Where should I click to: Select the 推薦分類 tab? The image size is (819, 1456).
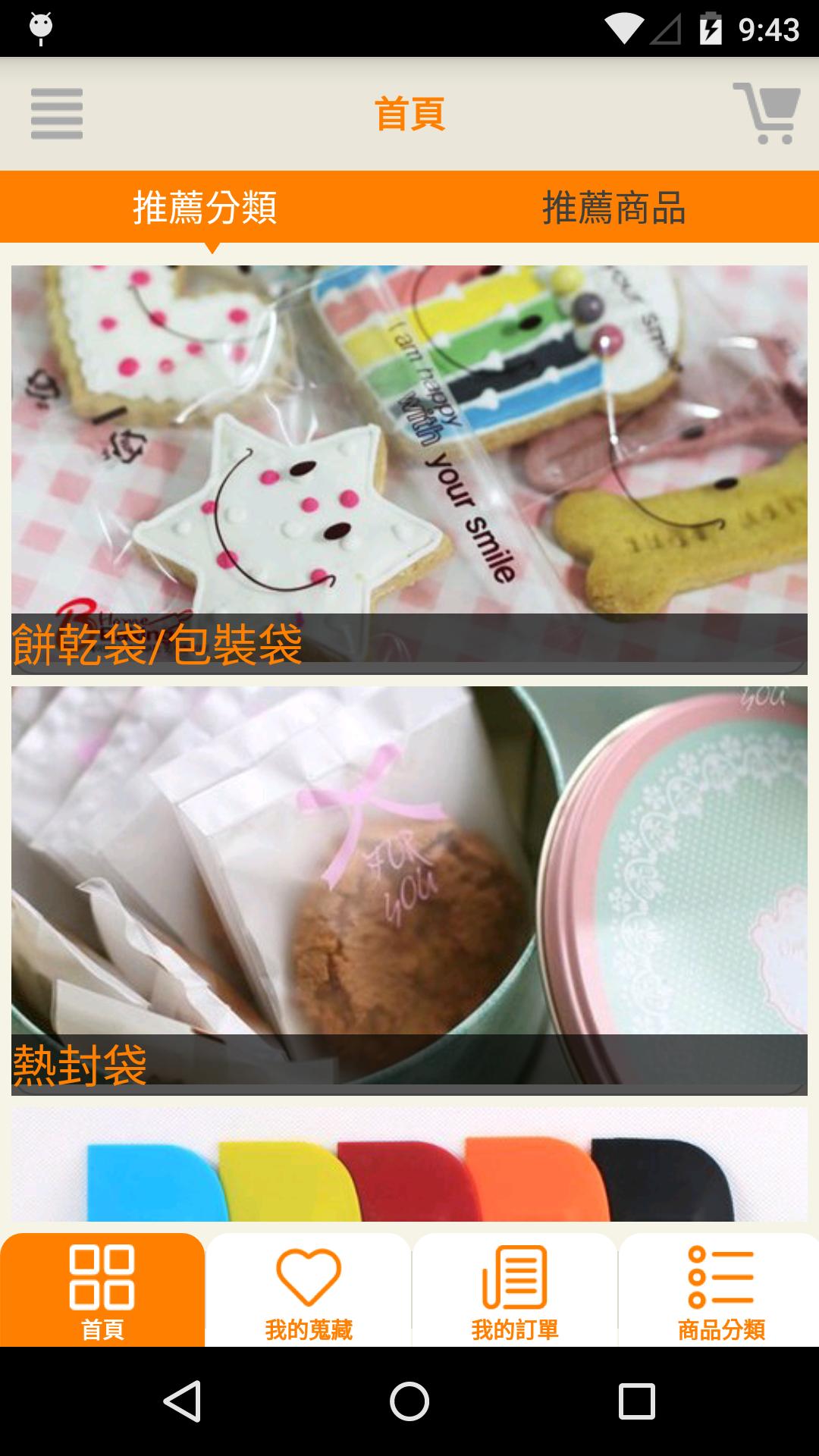[x=205, y=207]
